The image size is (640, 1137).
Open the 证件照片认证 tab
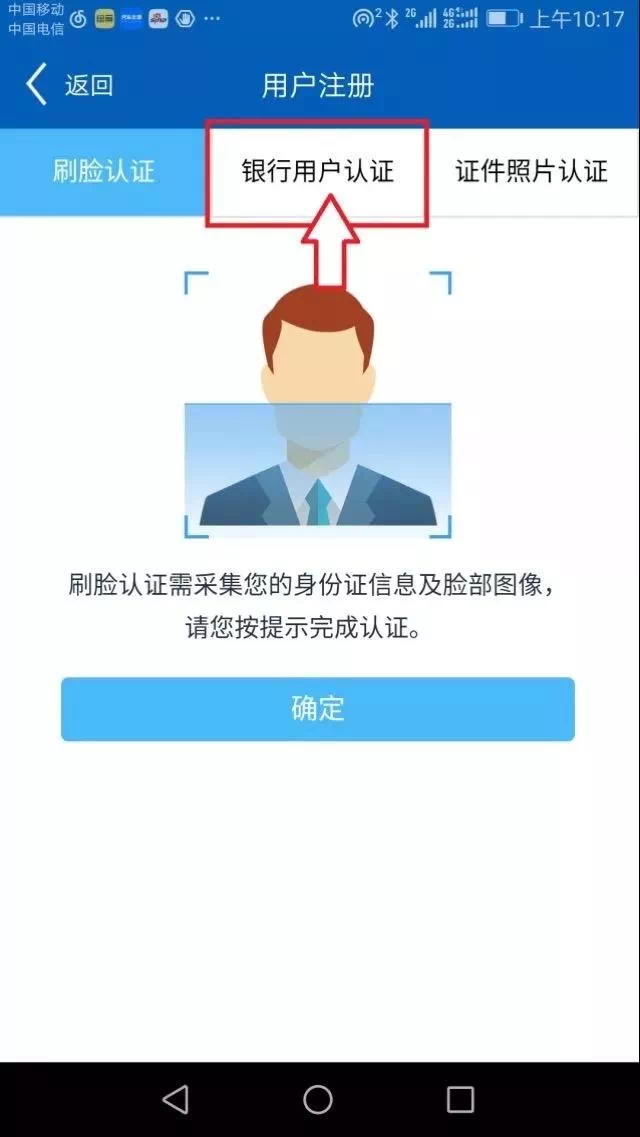(531, 171)
